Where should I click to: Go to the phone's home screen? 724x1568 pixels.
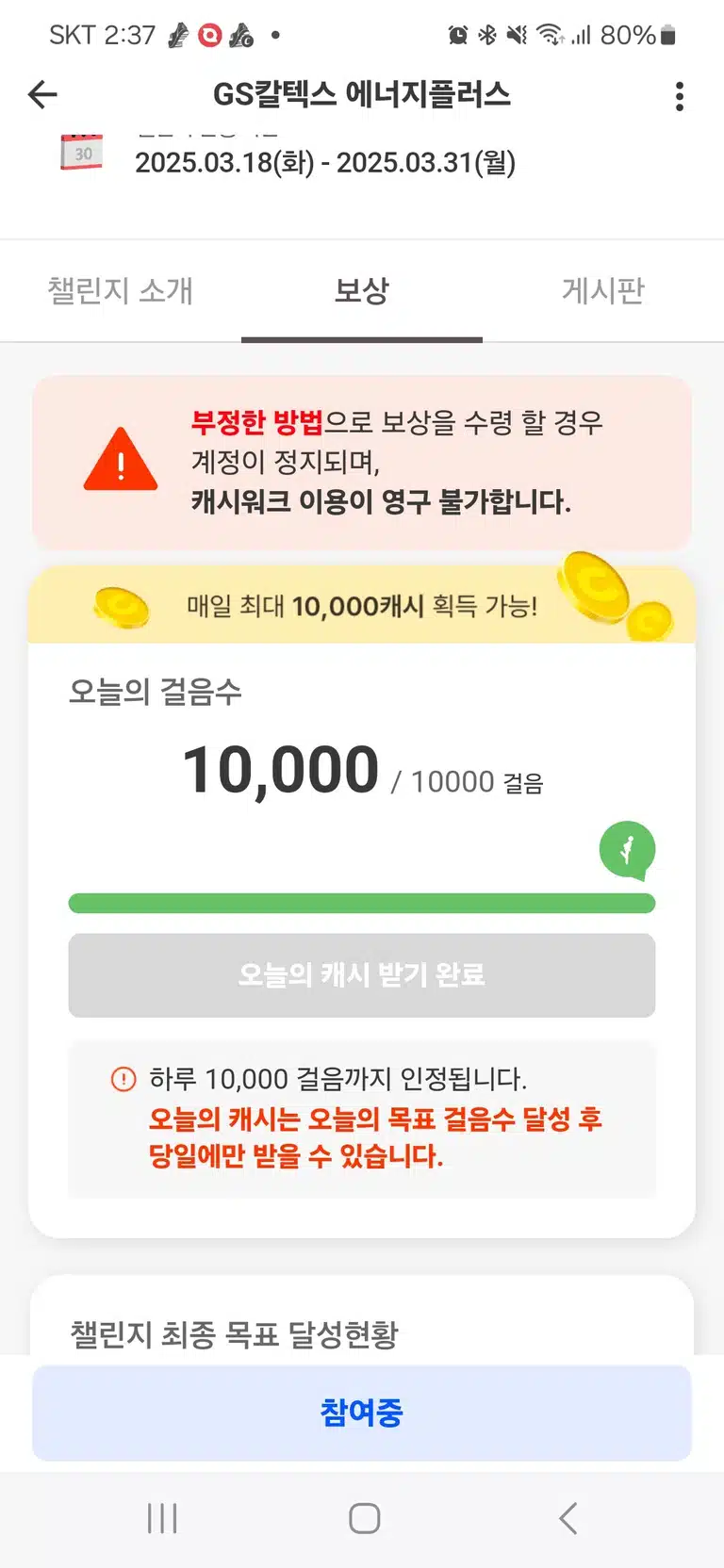pyautogui.click(x=364, y=1518)
